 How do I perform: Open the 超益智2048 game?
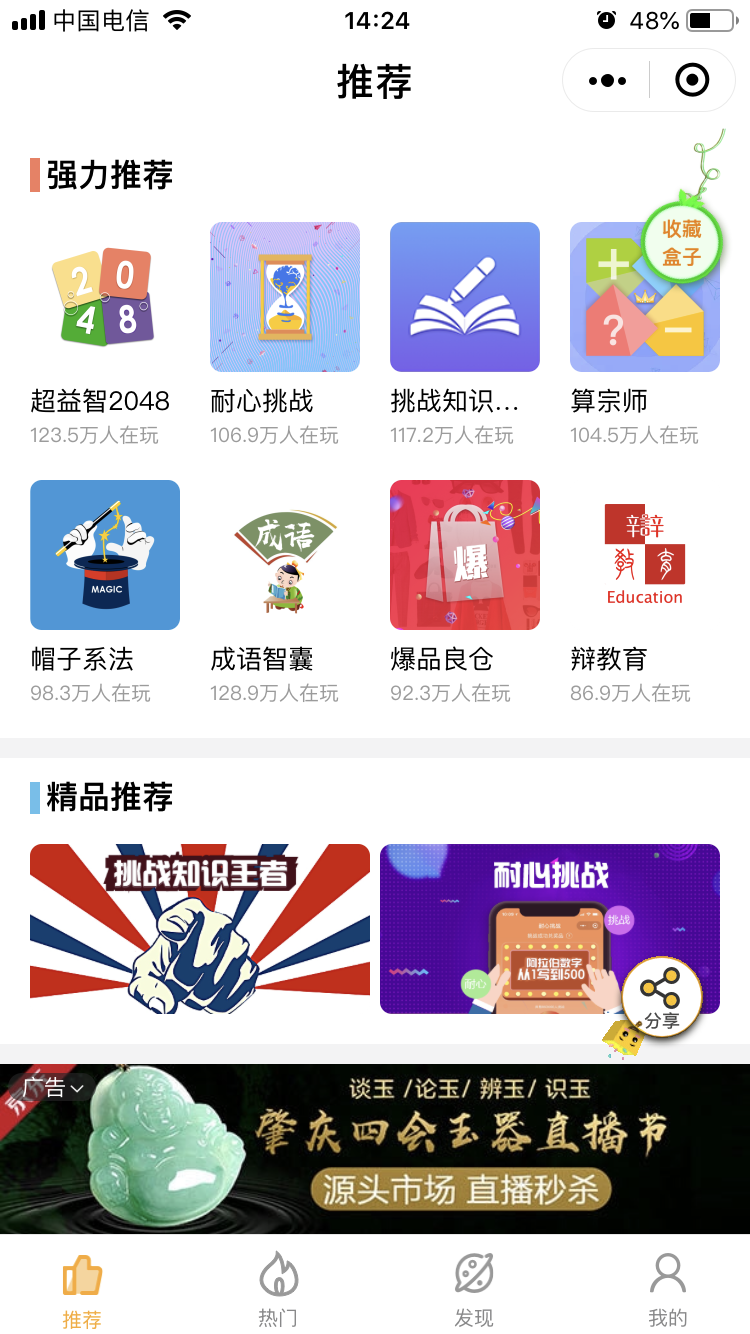click(x=105, y=297)
